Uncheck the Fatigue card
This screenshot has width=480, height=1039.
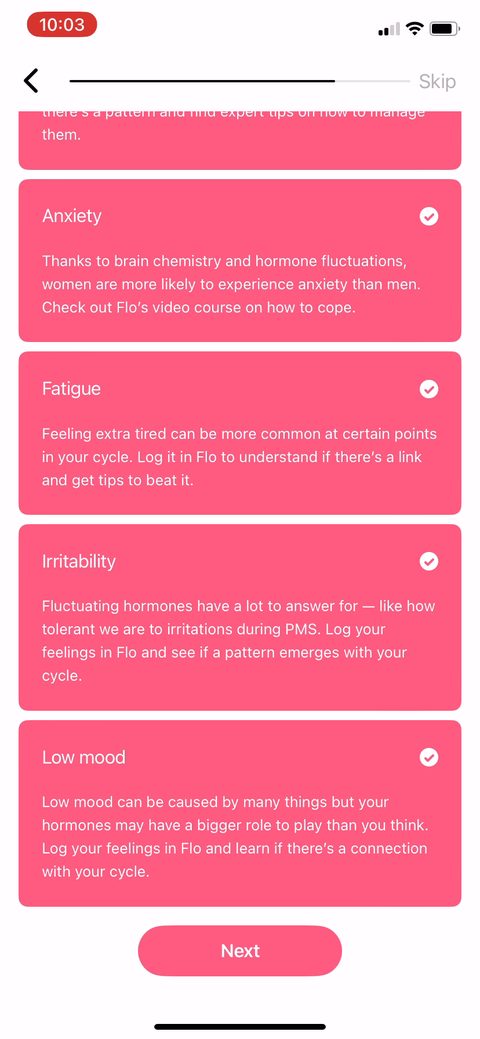tap(239, 433)
